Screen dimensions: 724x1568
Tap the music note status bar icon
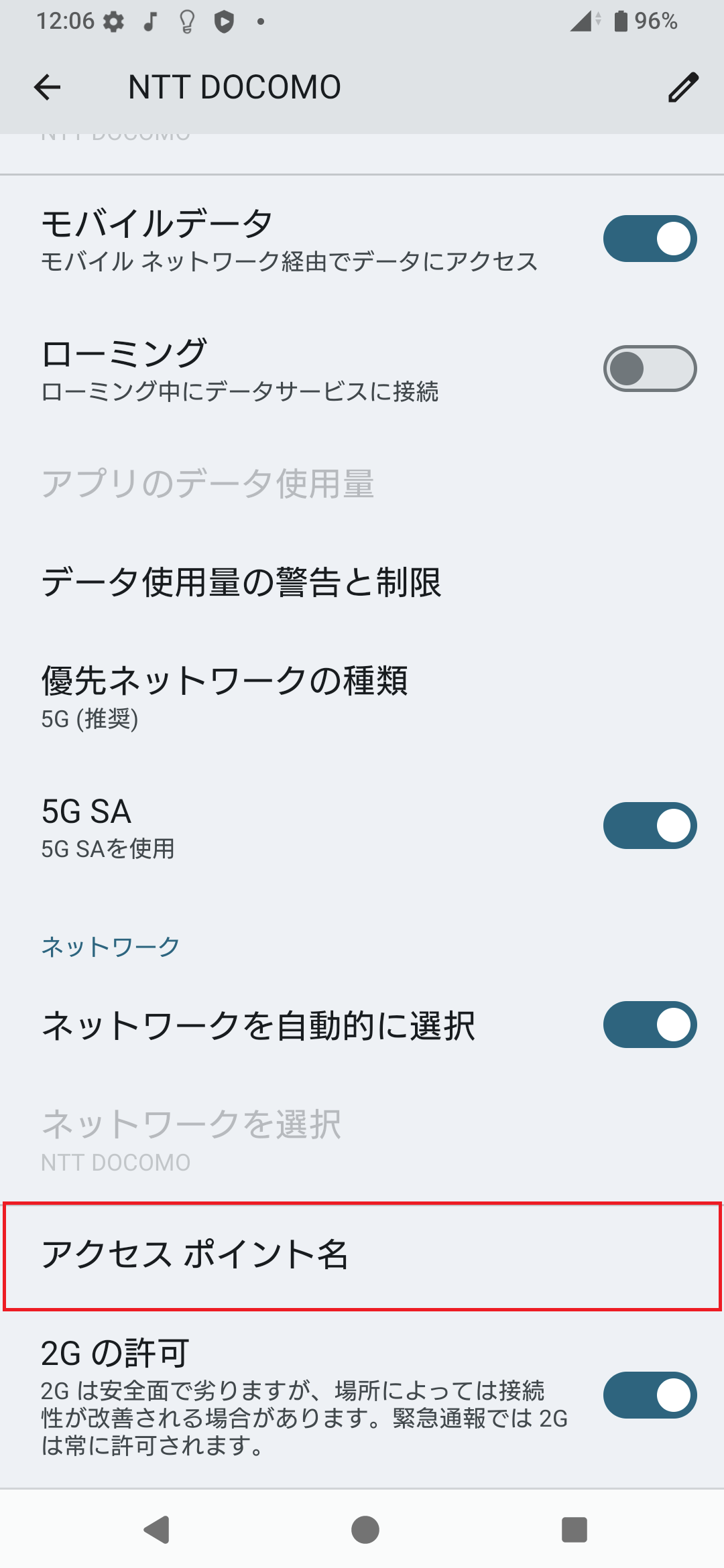[x=149, y=21]
